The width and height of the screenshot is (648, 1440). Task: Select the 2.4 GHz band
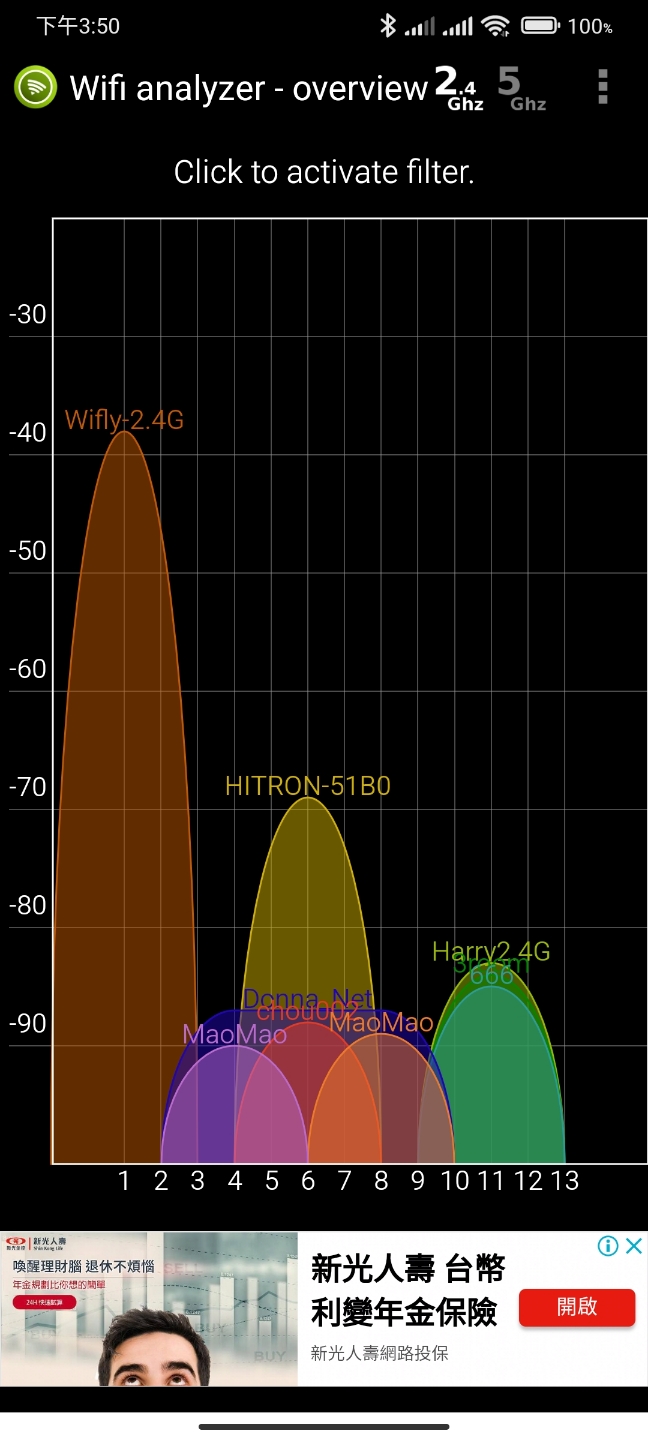tap(459, 88)
